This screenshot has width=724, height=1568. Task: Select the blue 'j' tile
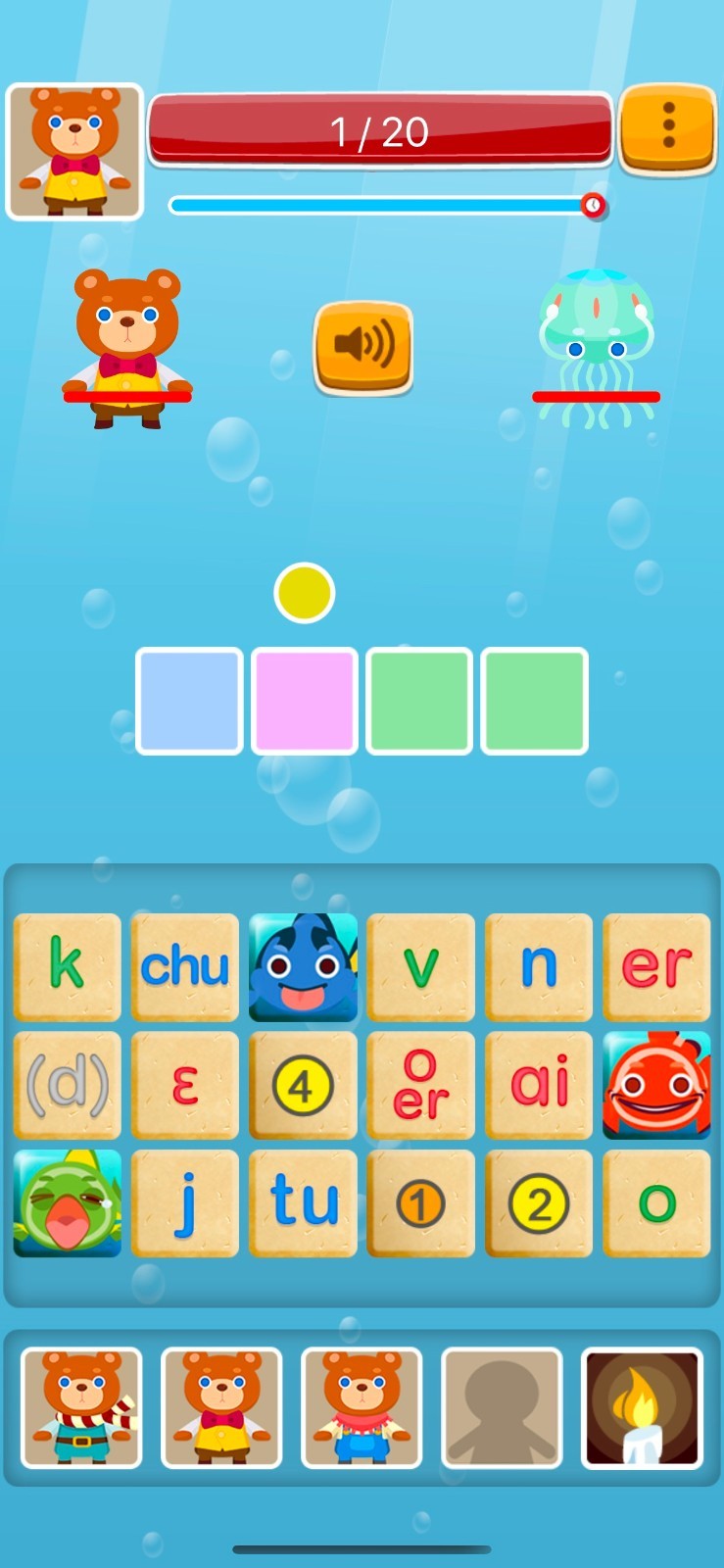coord(184,1202)
